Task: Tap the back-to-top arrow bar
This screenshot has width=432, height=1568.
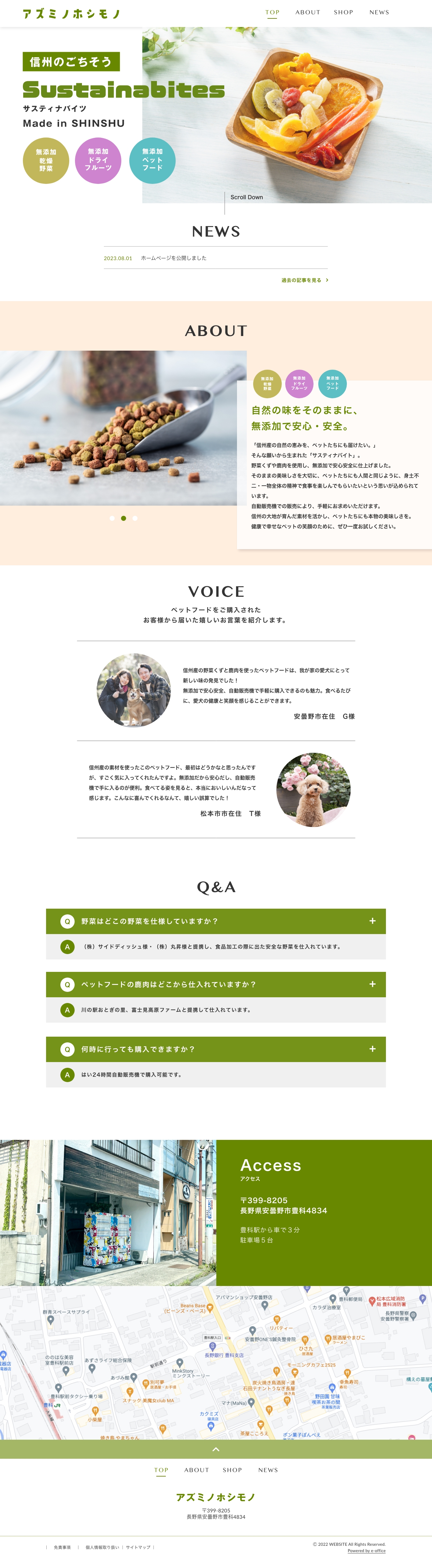Action: pos(215,1449)
